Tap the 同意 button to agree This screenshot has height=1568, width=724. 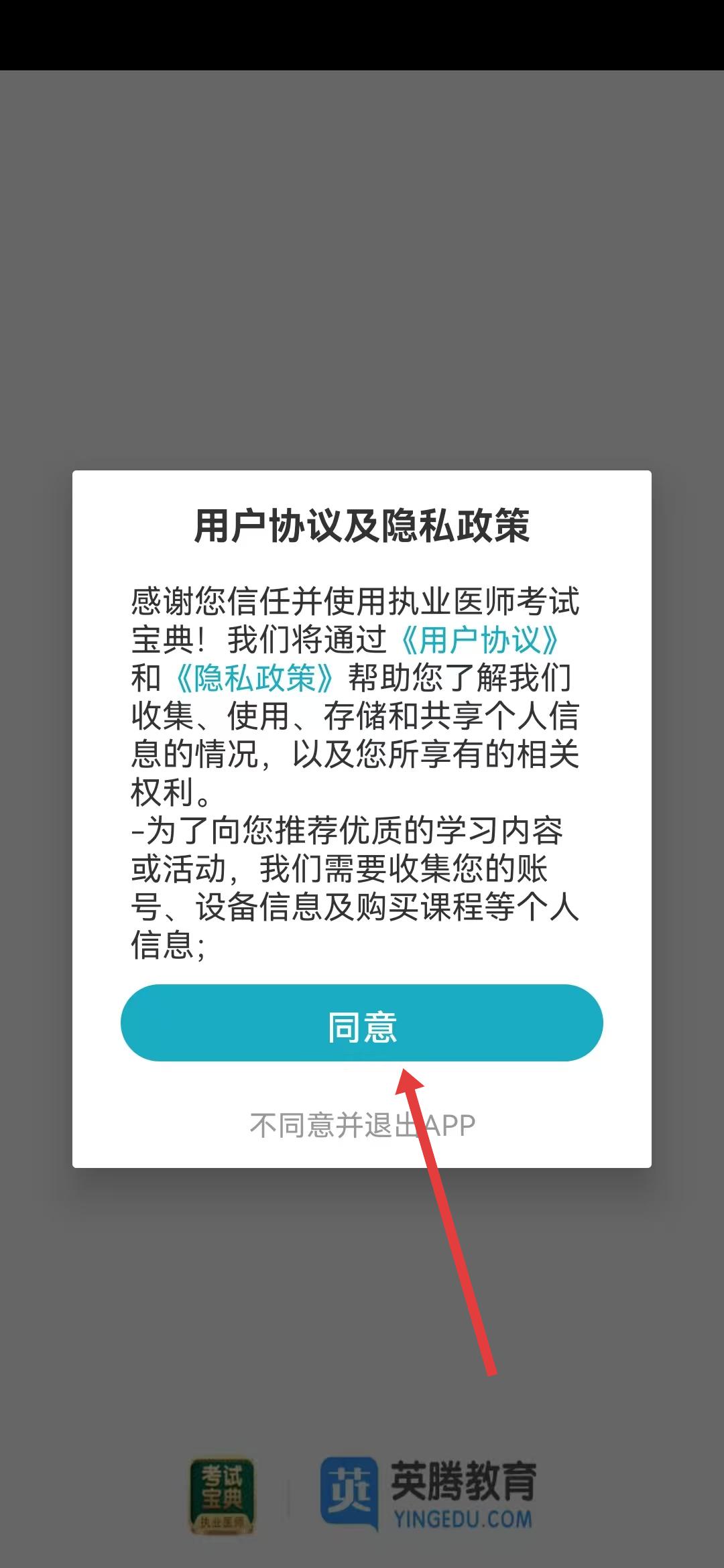362,1023
